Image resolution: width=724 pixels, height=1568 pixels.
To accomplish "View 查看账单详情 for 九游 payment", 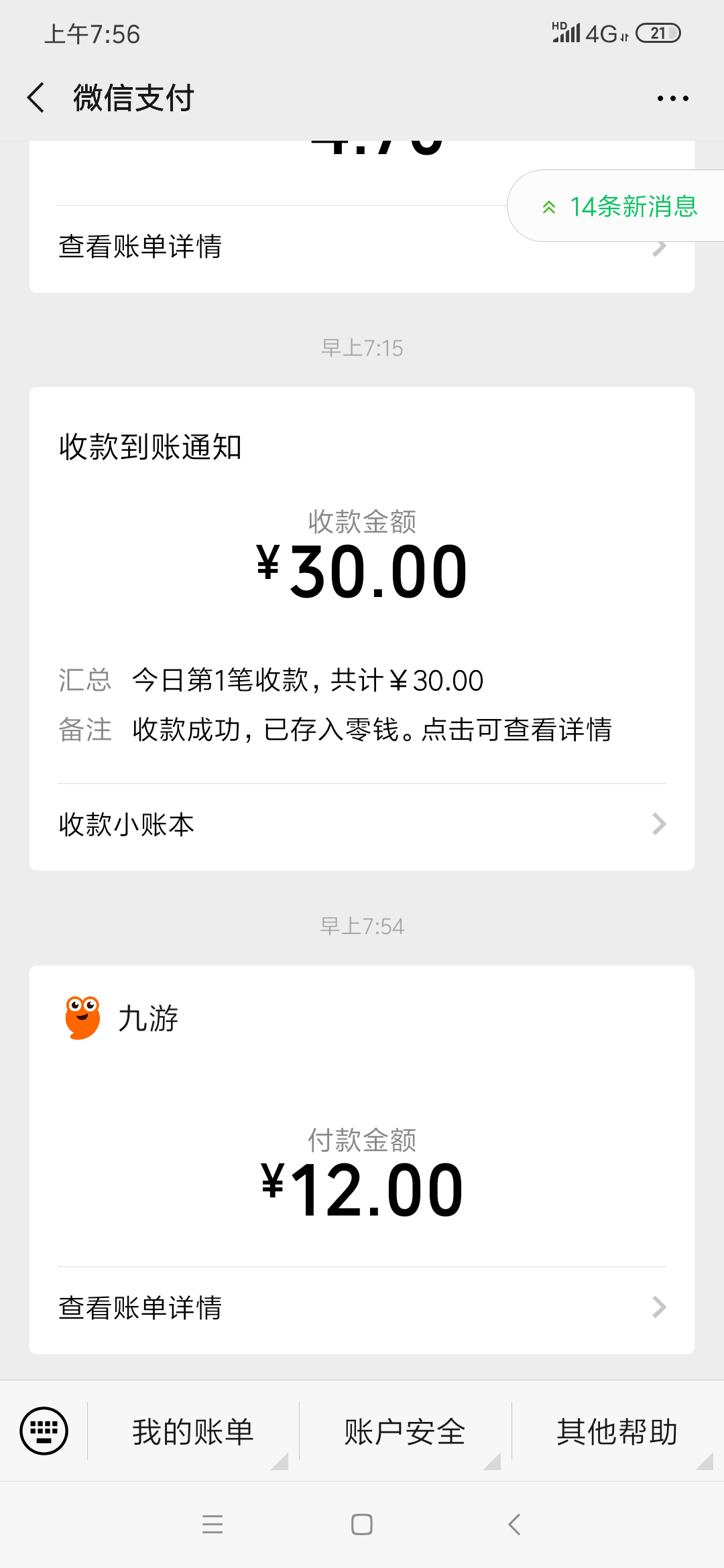I will (x=362, y=1307).
